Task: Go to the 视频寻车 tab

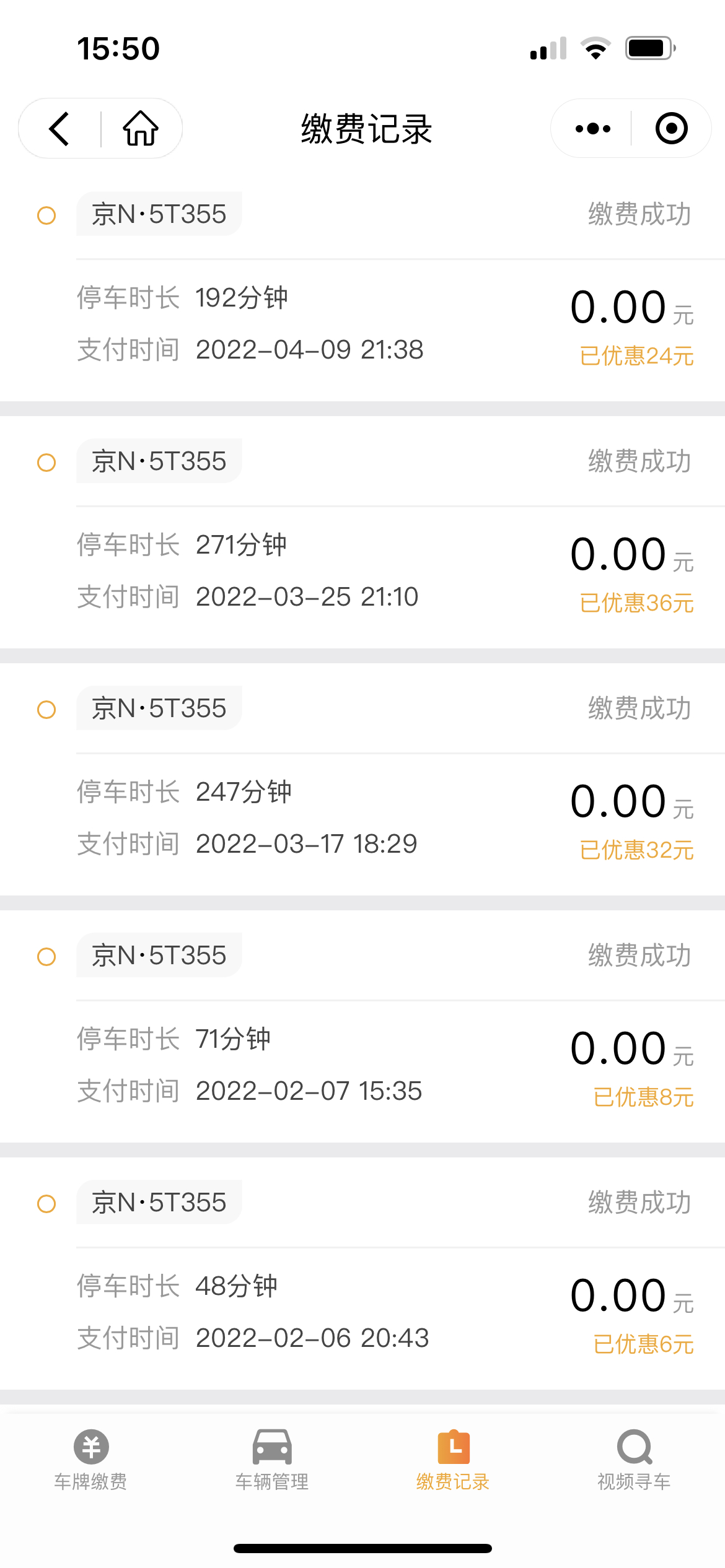Action: tap(634, 1458)
